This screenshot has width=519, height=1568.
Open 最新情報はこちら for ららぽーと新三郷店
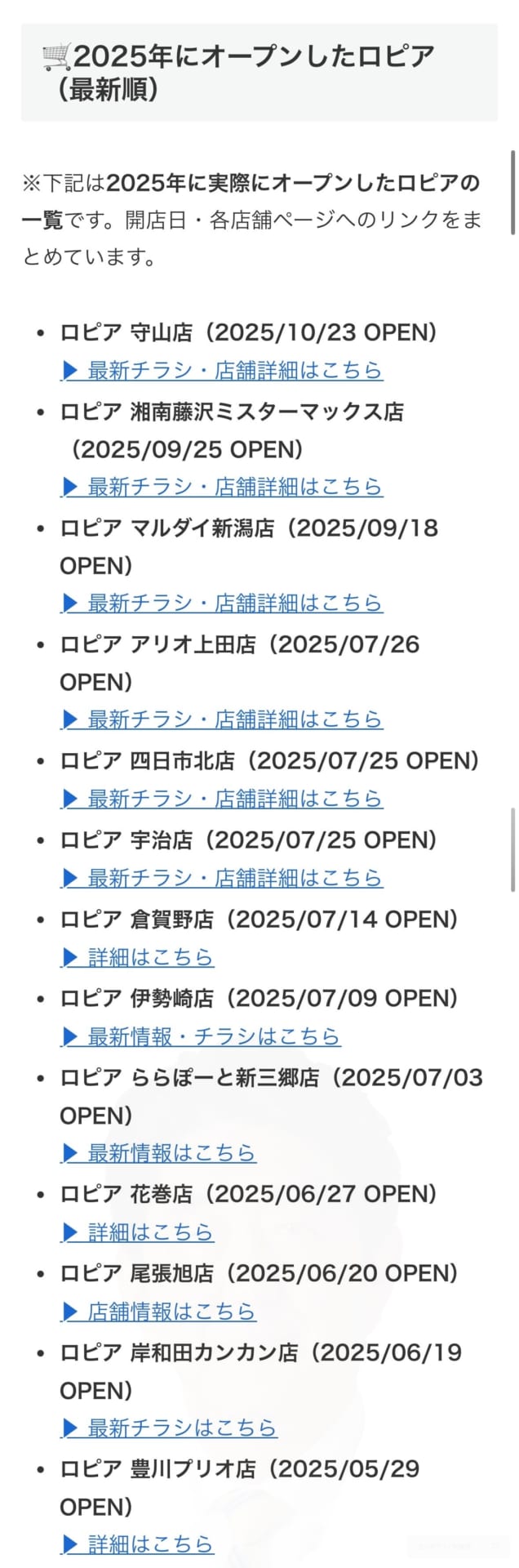158,1153
